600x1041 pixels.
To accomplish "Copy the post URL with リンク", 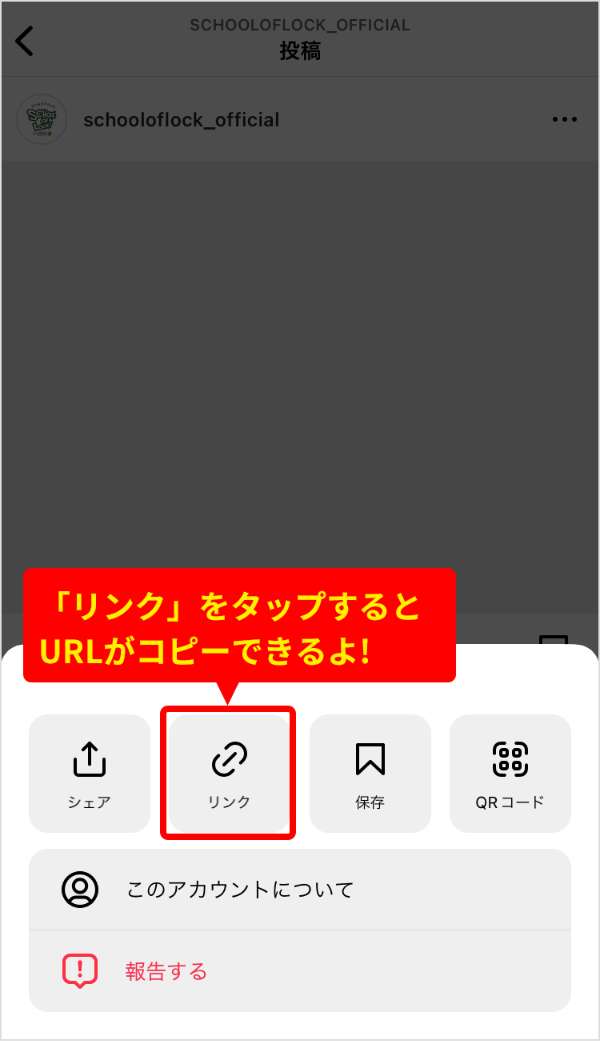I will 229,773.
